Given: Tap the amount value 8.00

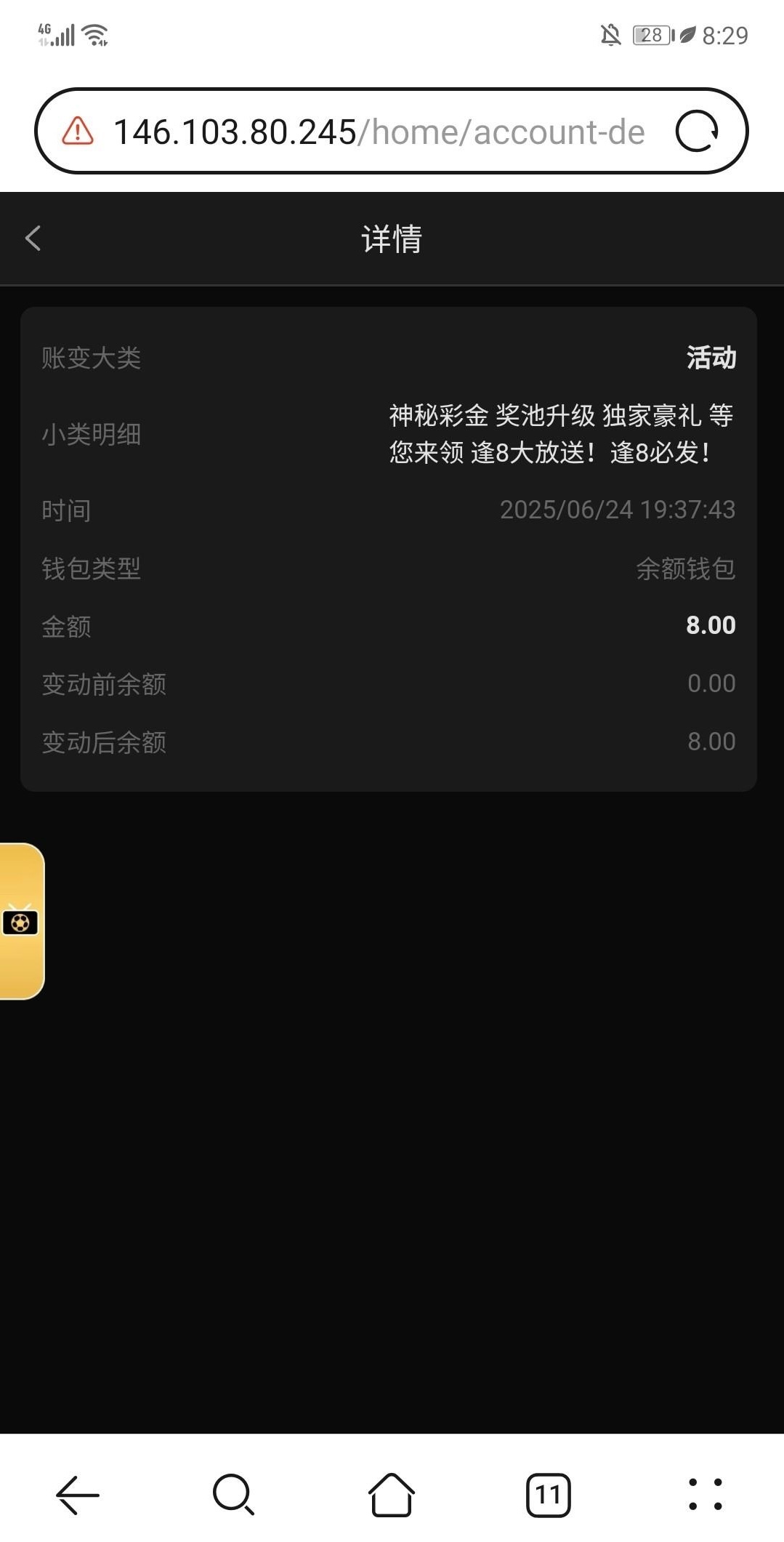Looking at the screenshot, I should tap(711, 625).
